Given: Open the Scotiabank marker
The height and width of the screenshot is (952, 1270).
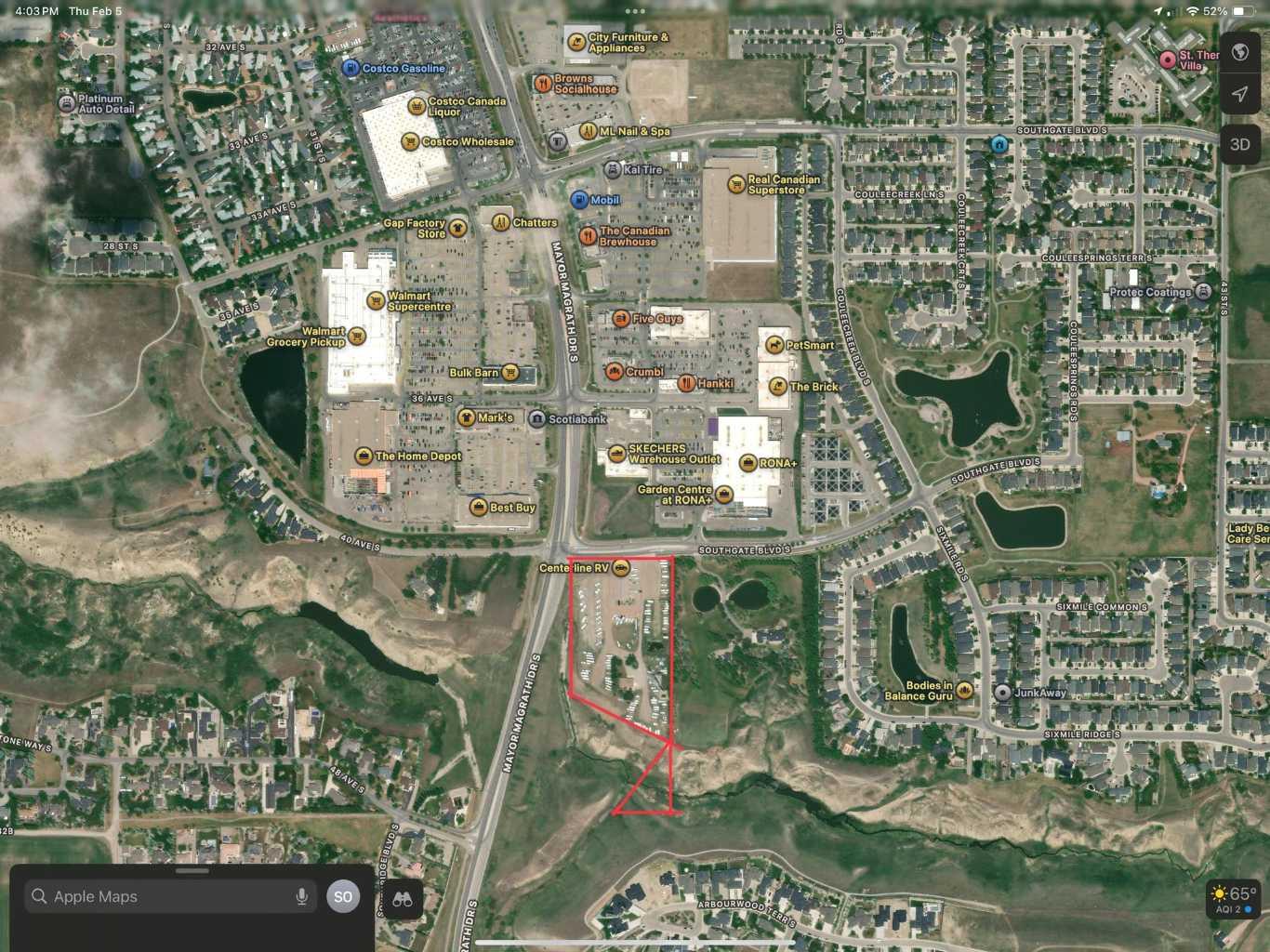Looking at the screenshot, I should (536, 418).
